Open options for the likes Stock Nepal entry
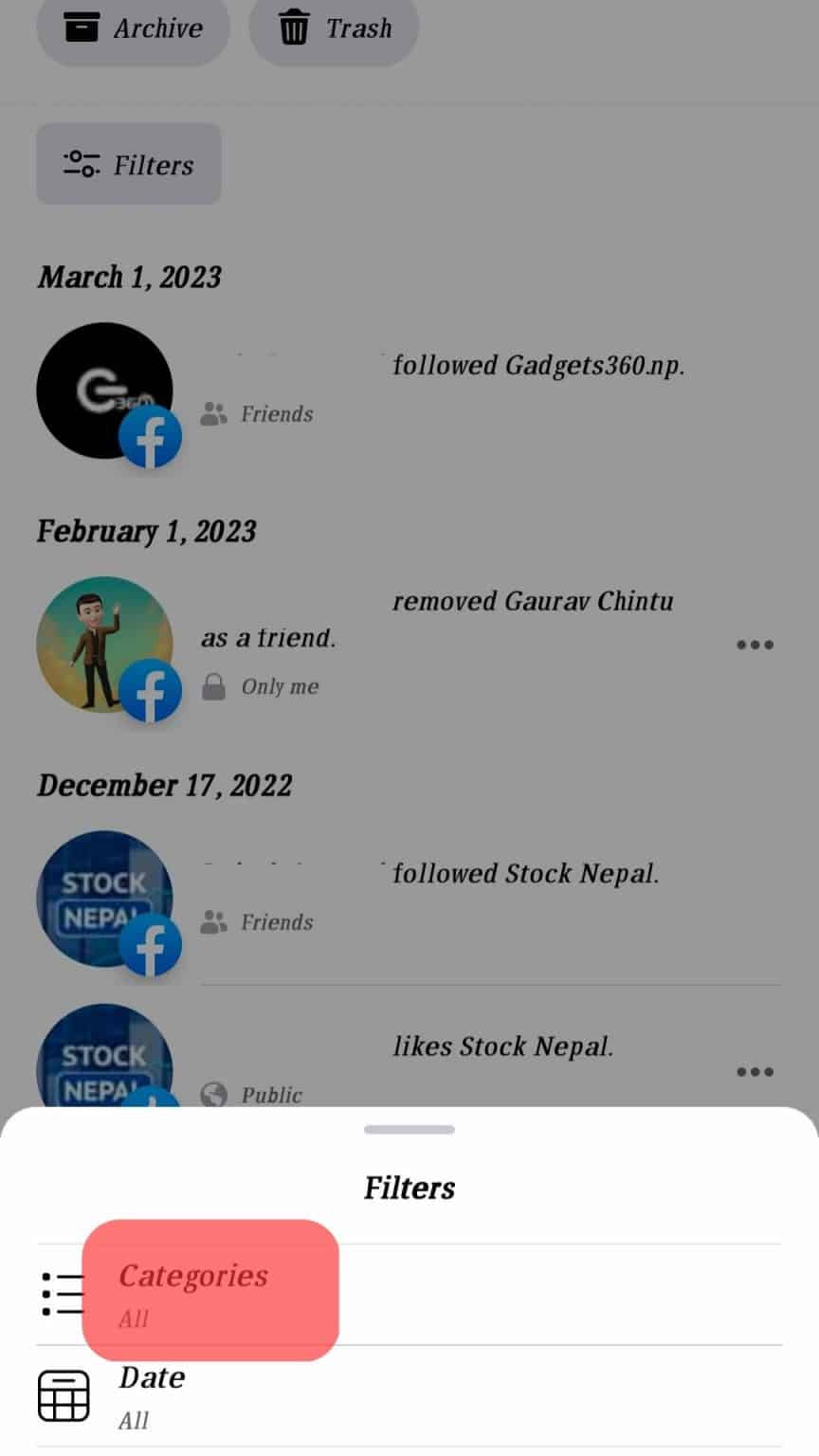The image size is (819, 1456). (755, 1072)
